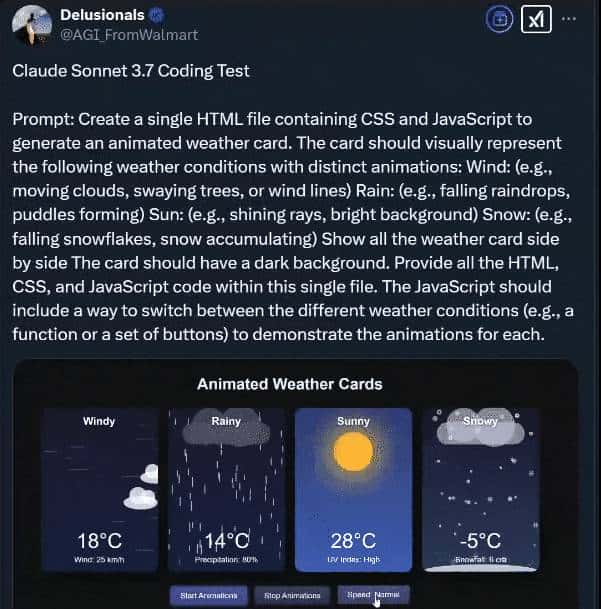Open the Delusionals profile avatar
Viewport: 601px width, 609px height.
32,26
